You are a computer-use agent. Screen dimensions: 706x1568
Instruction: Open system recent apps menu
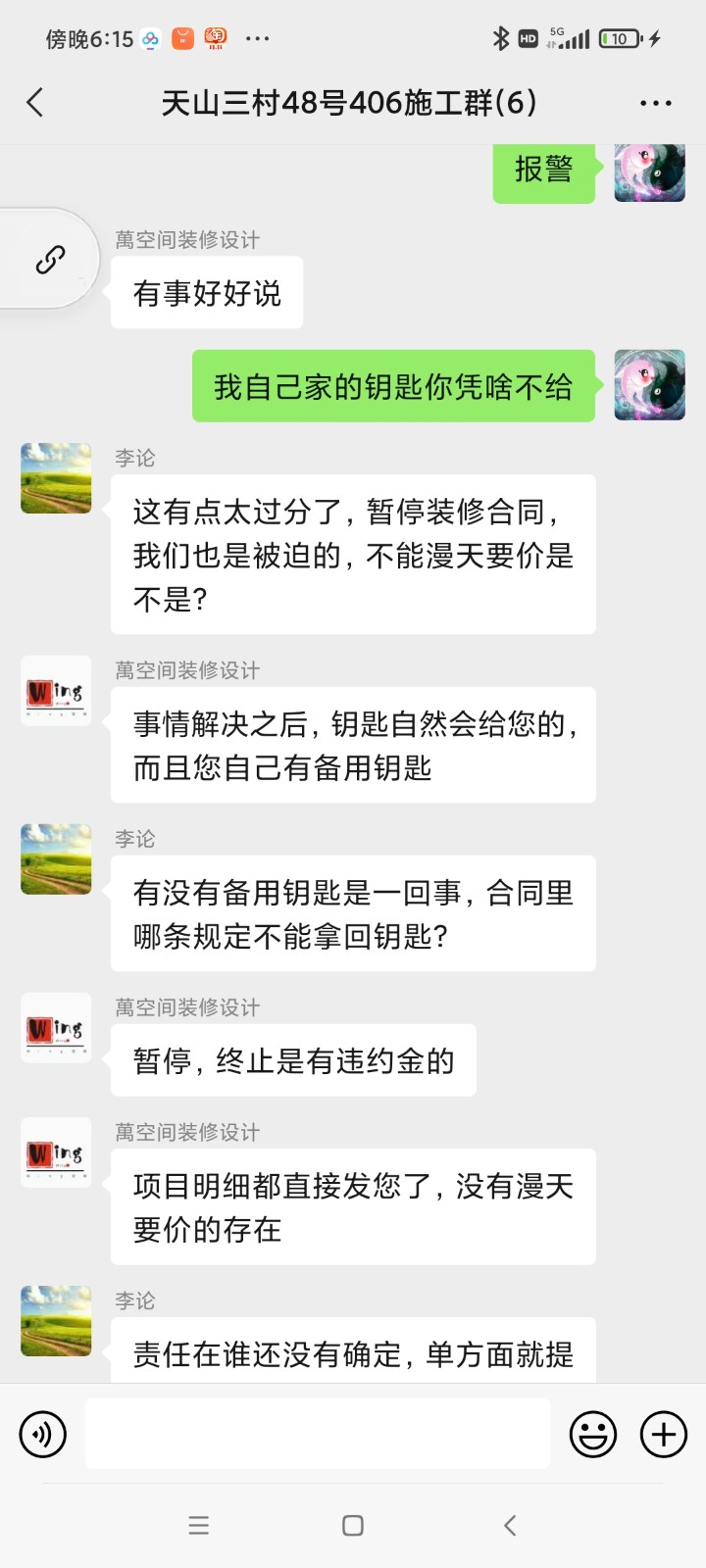199,1525
